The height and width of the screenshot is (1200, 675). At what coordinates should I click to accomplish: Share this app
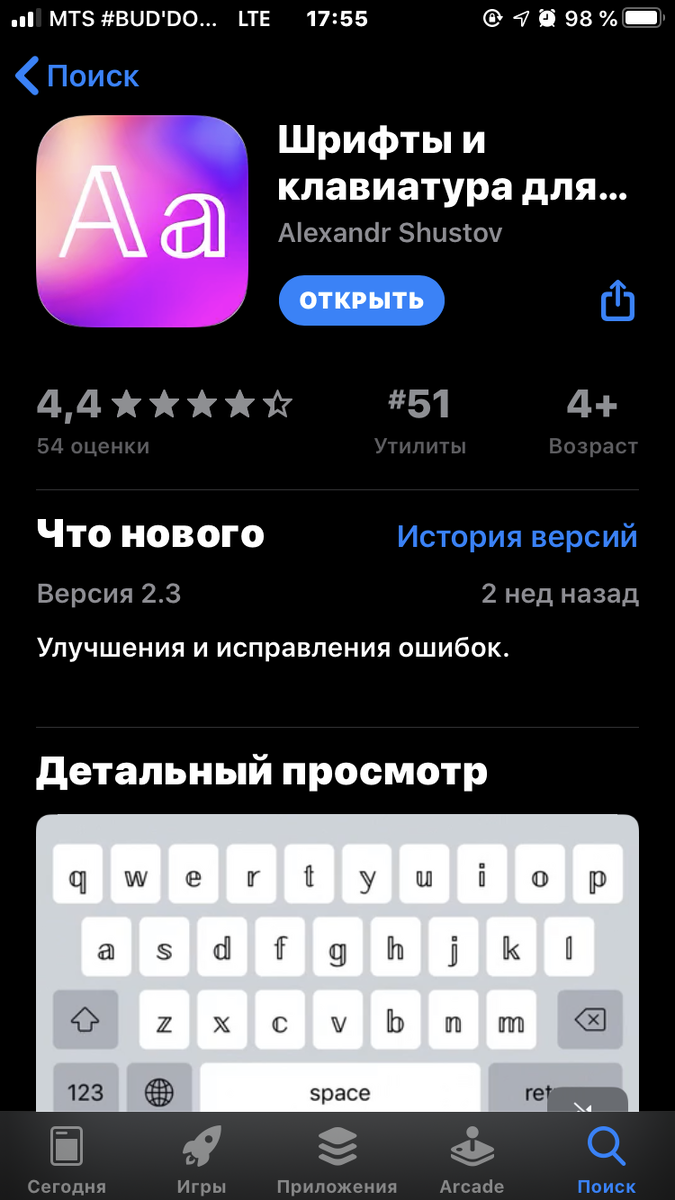[x=617, y=300]
